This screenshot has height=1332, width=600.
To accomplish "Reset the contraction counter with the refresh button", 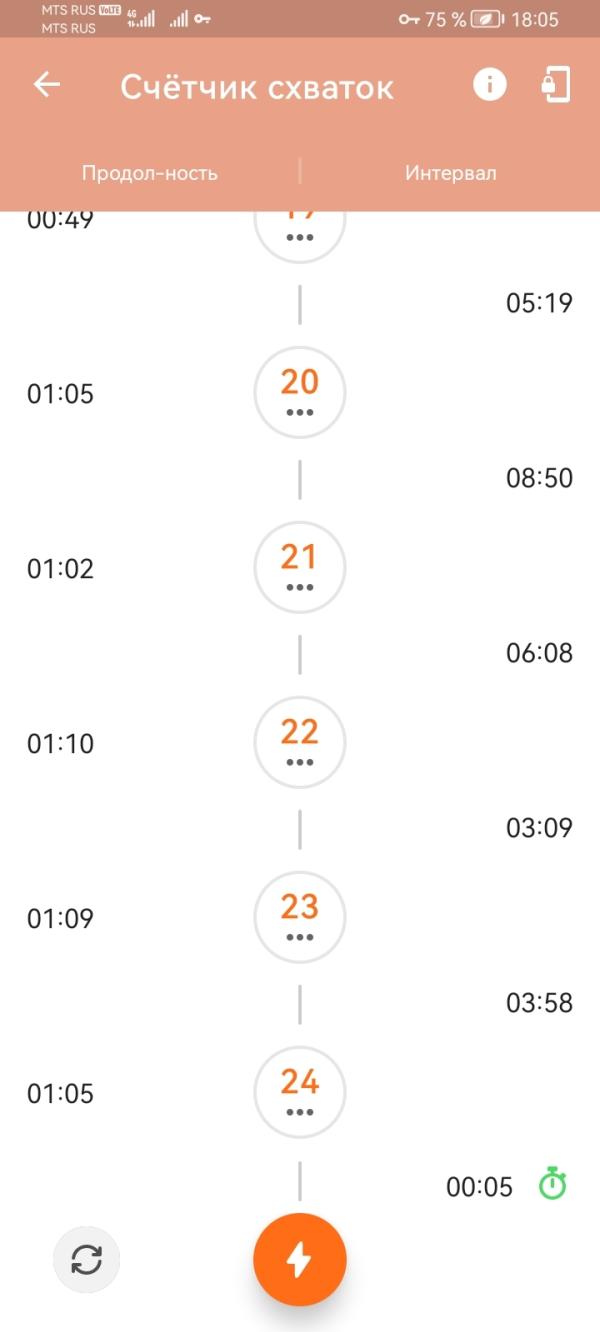I will pos(87,1260).
